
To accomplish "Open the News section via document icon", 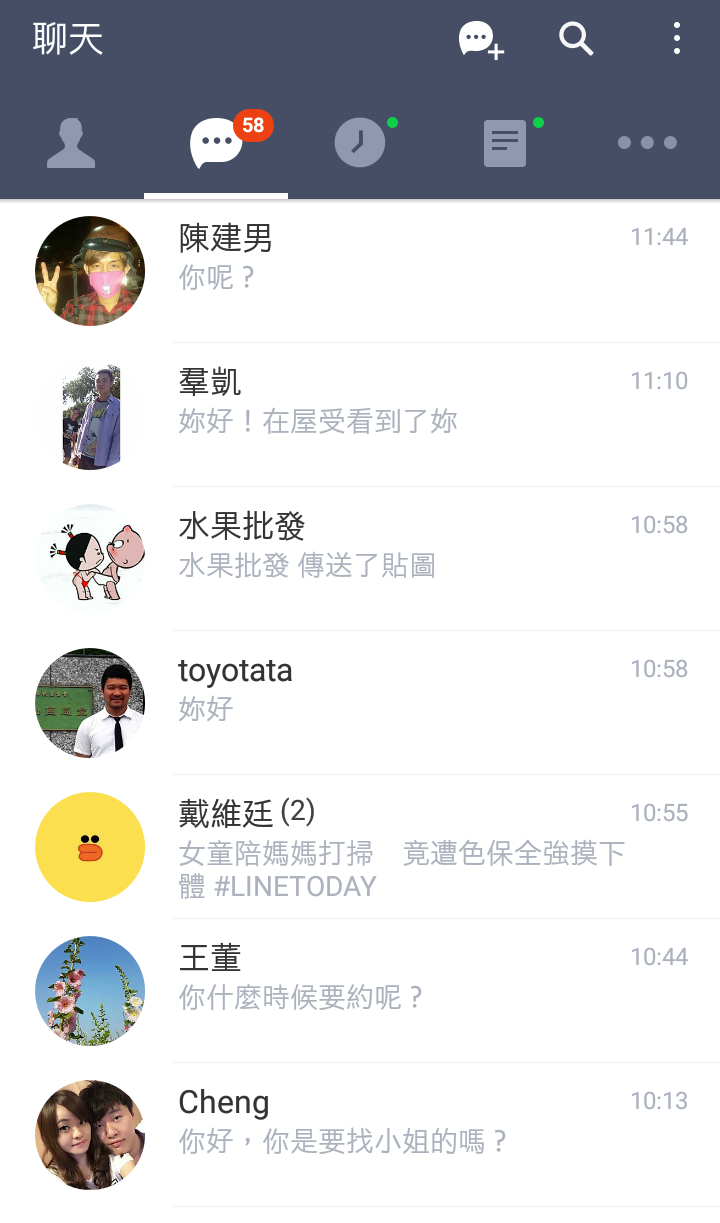I will pyautogui.click(x=504, y=142).
